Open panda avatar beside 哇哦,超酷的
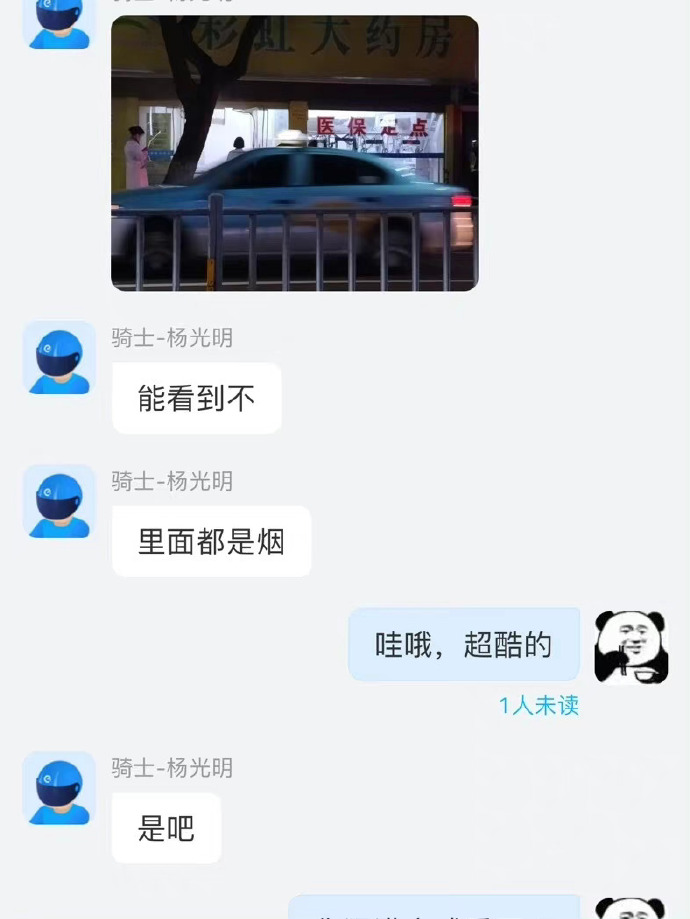The width and height of the screenshot is (690, 919). tap(631, 647)
